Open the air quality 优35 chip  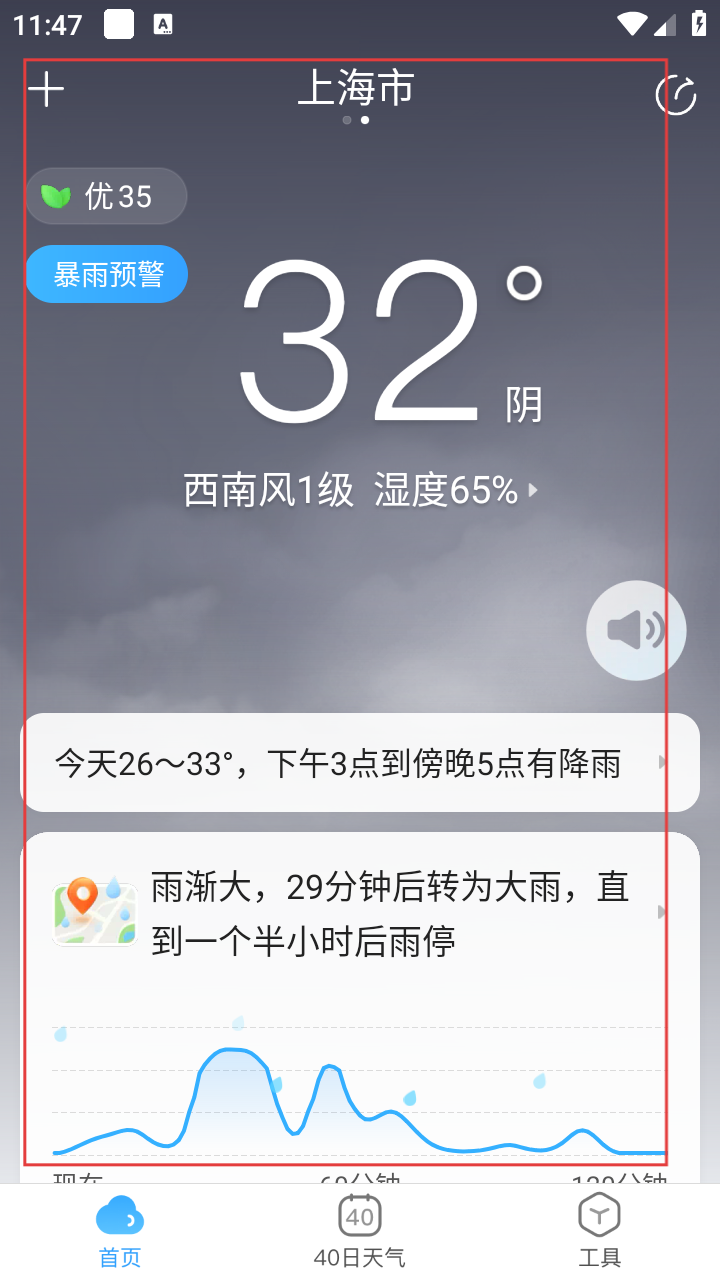point(106,196)
